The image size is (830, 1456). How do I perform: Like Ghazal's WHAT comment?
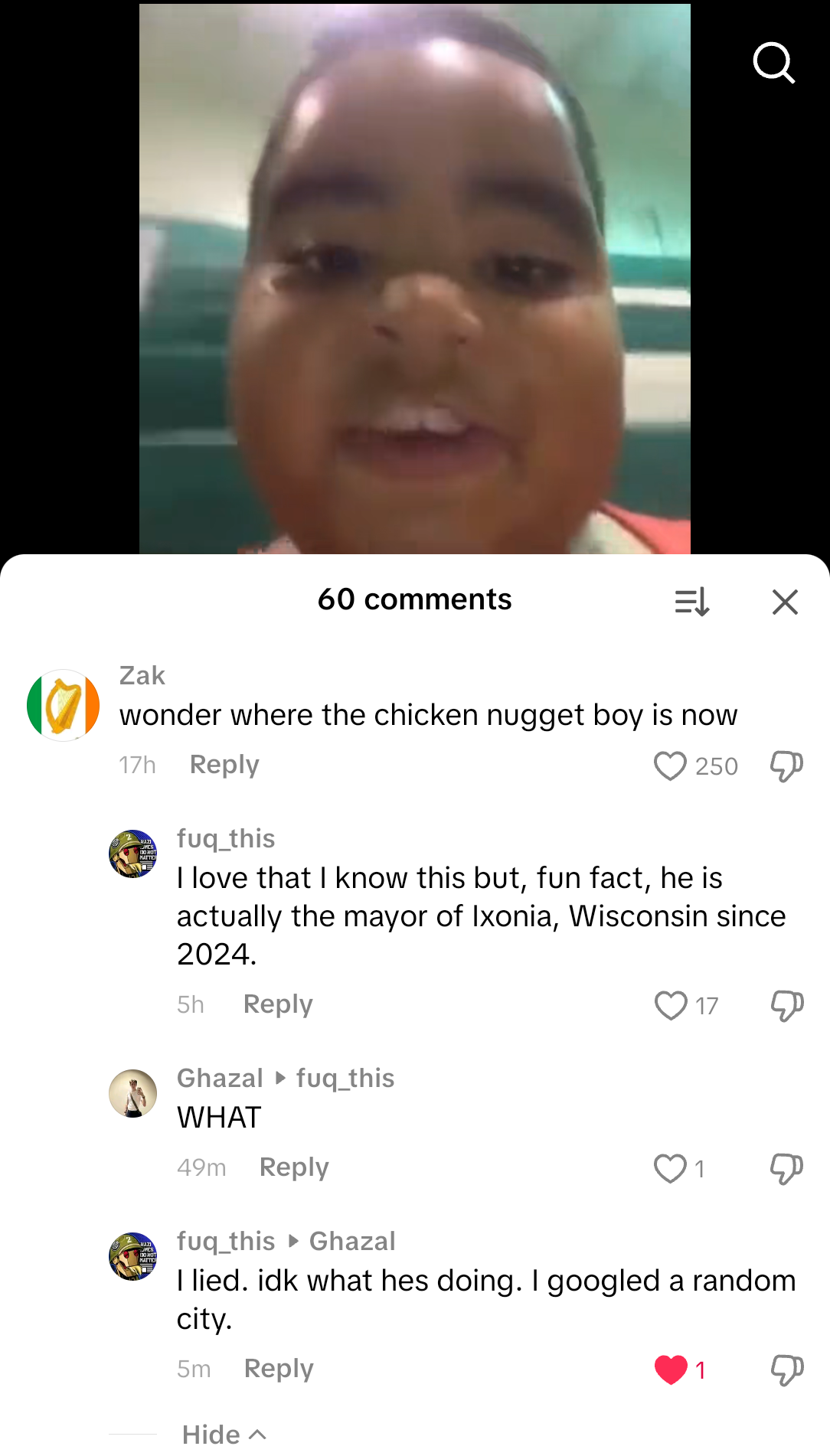(x=670, y=1169)
